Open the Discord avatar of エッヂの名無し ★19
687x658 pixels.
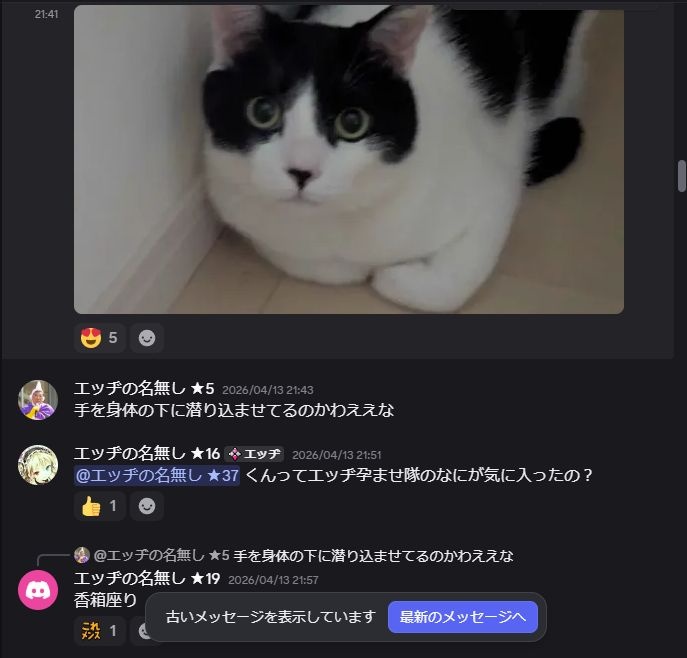coord(38,590)
